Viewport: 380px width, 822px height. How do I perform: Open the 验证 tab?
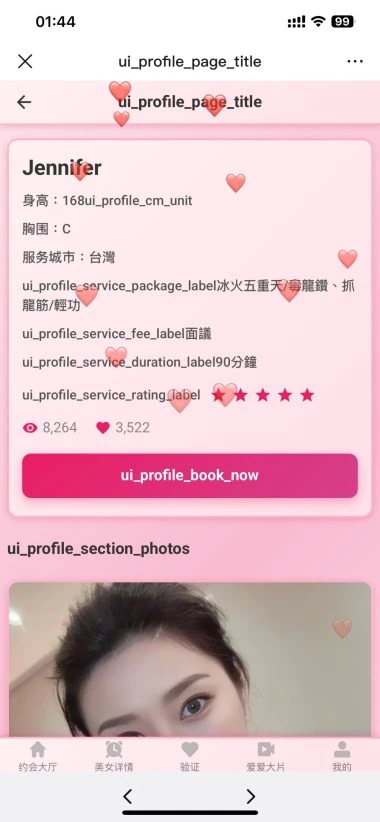(x=190, y=756)
